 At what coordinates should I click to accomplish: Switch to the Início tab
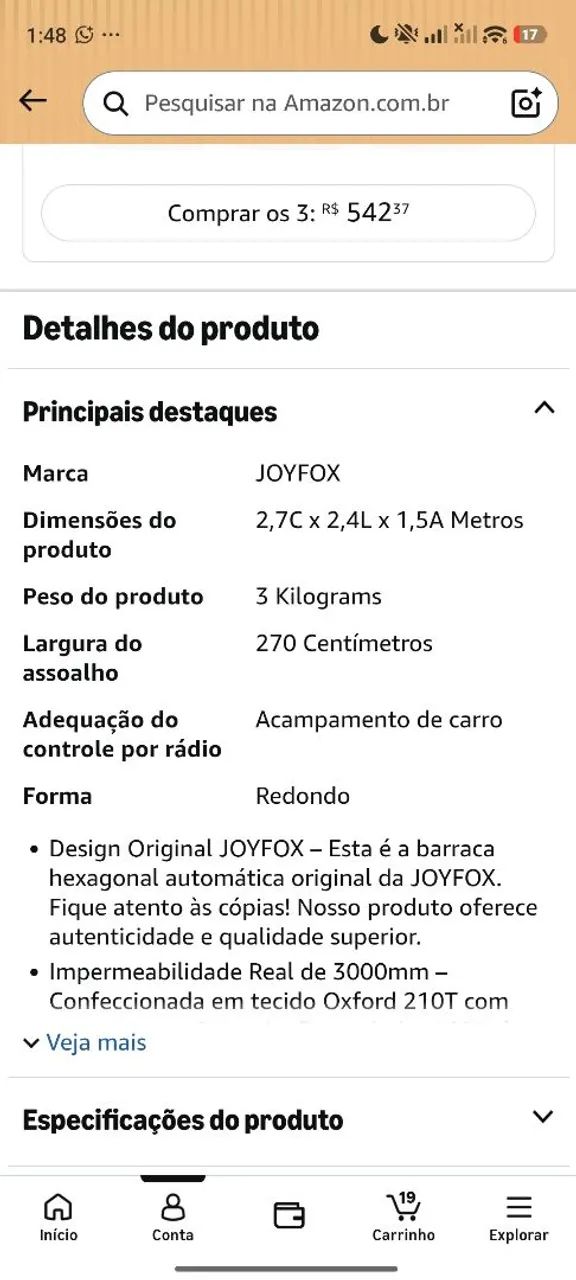click(58, 1216)
